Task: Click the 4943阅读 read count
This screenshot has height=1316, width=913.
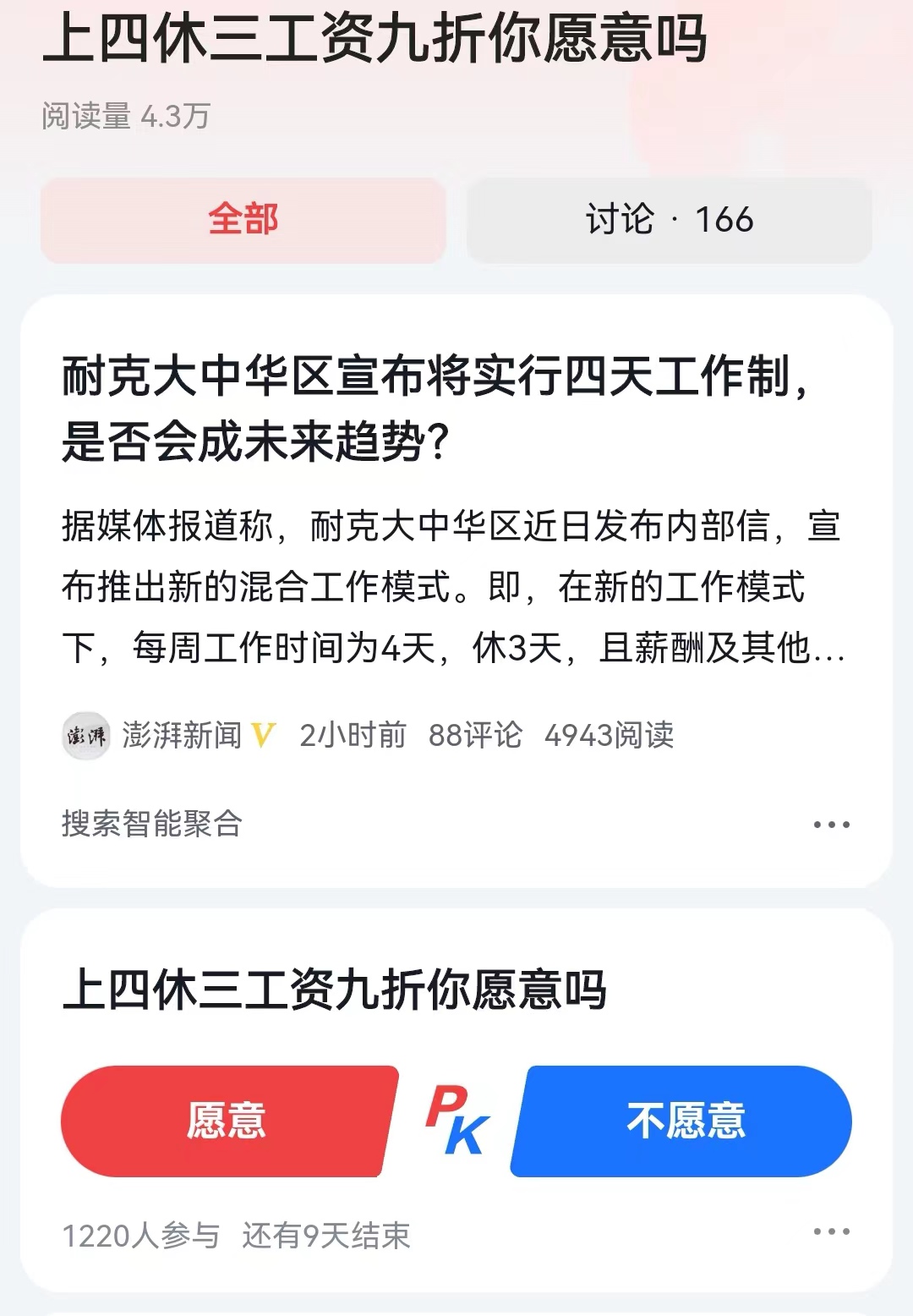Action: click(x=610, y=736)
